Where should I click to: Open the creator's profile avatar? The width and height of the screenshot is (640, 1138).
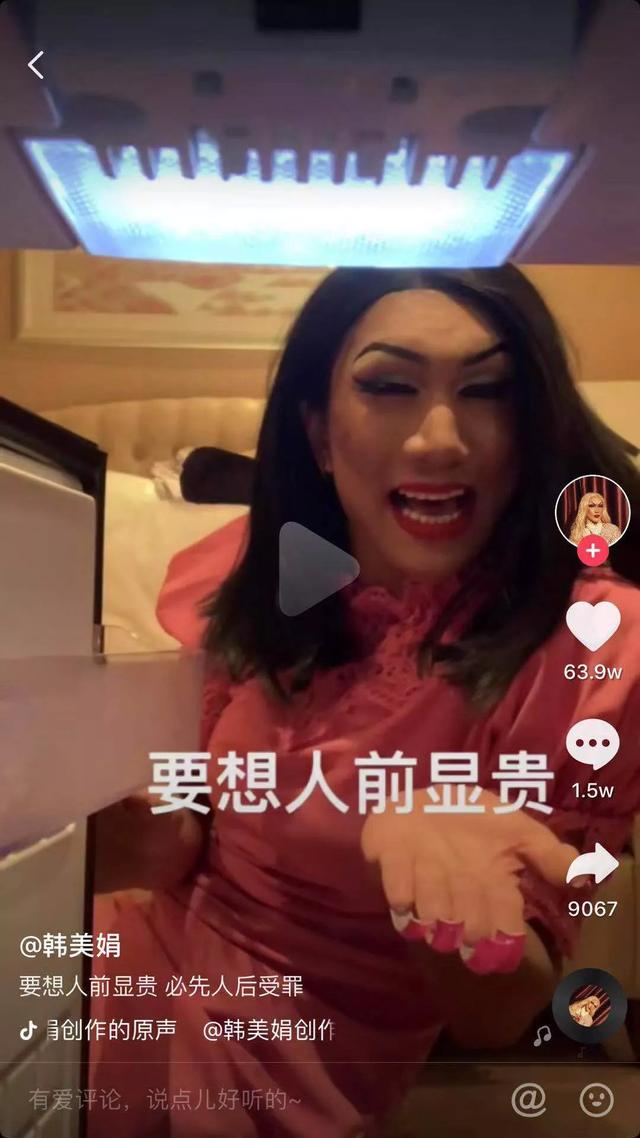click(593, 512)
